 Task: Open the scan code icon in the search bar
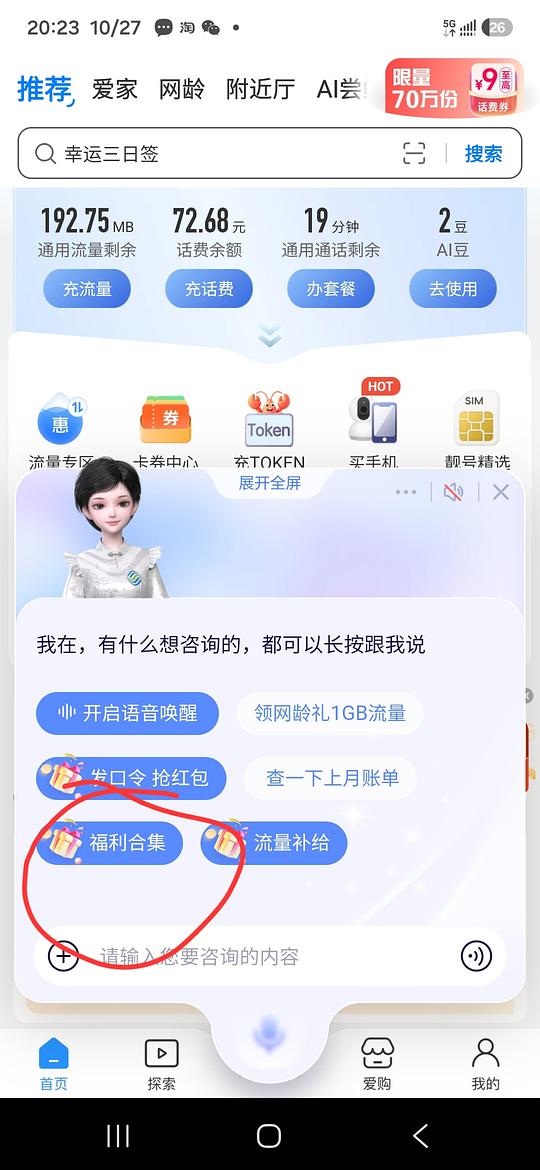click(x=414, y=154)
